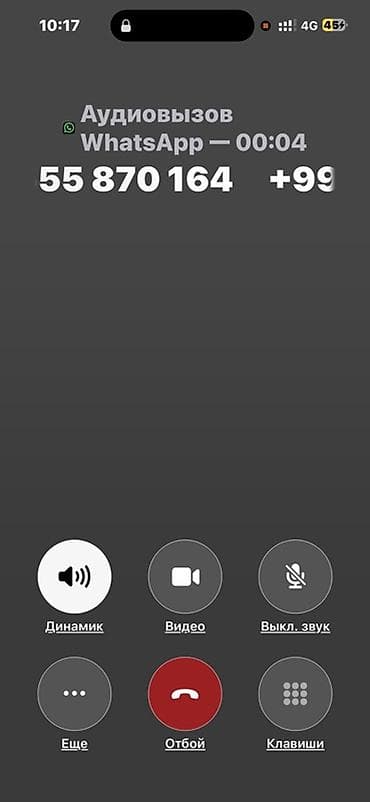Switch to video with the Видео button
Image resolution: width=370 pixels, height=802 pixels.
pos(185,576)
